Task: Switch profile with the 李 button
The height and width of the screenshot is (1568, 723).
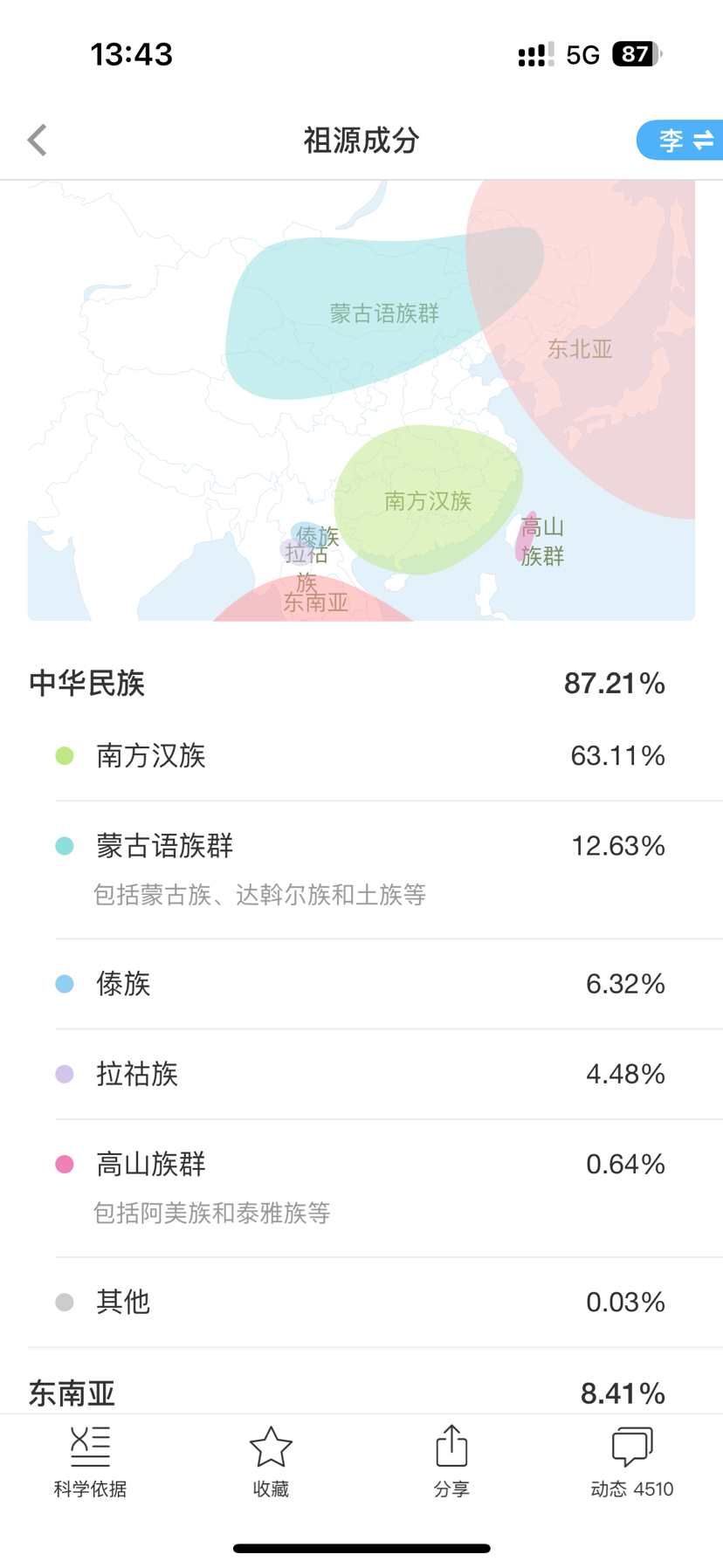Action: [680, 140]
